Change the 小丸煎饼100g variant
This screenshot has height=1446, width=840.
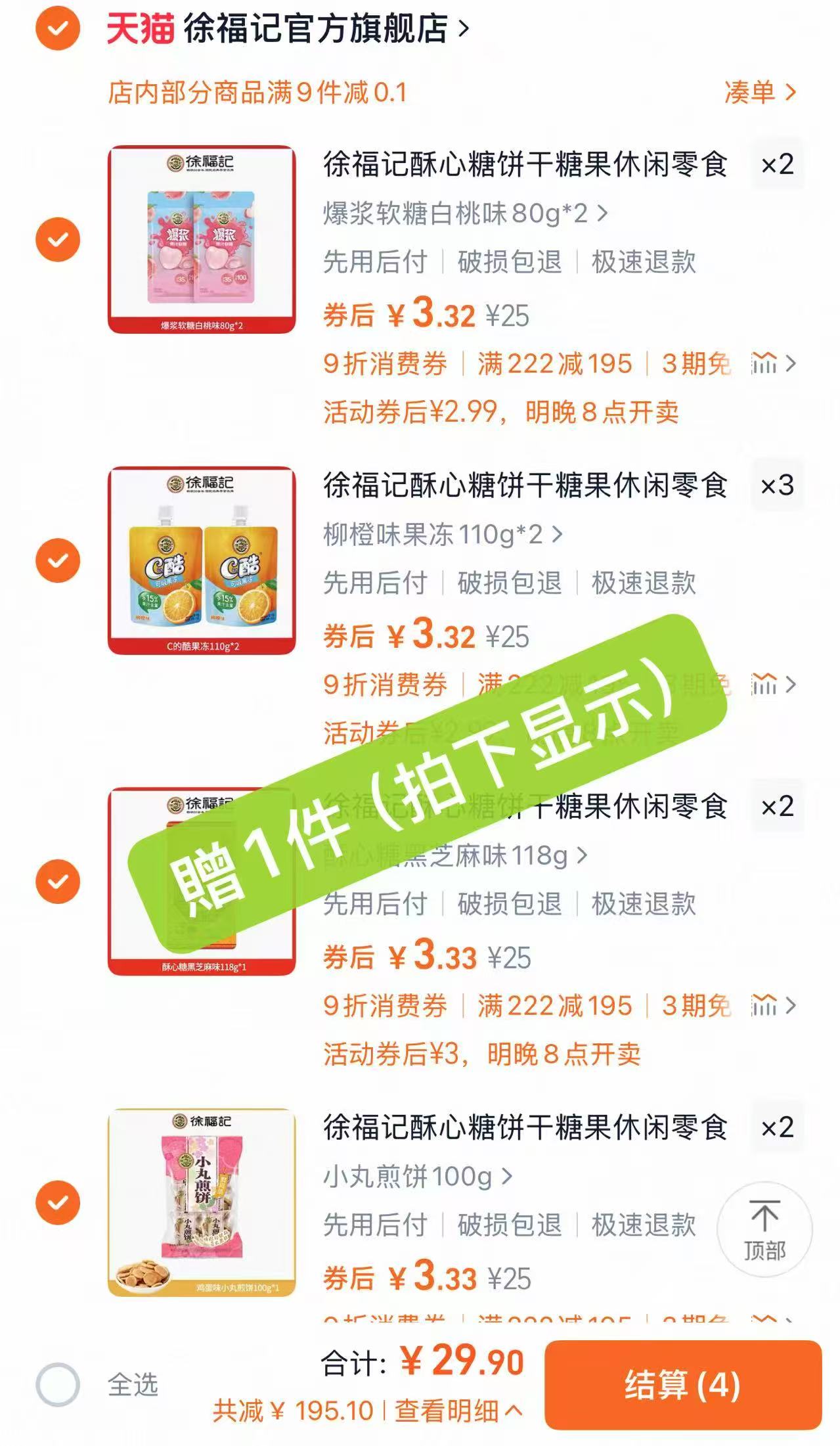point(416,1177)
